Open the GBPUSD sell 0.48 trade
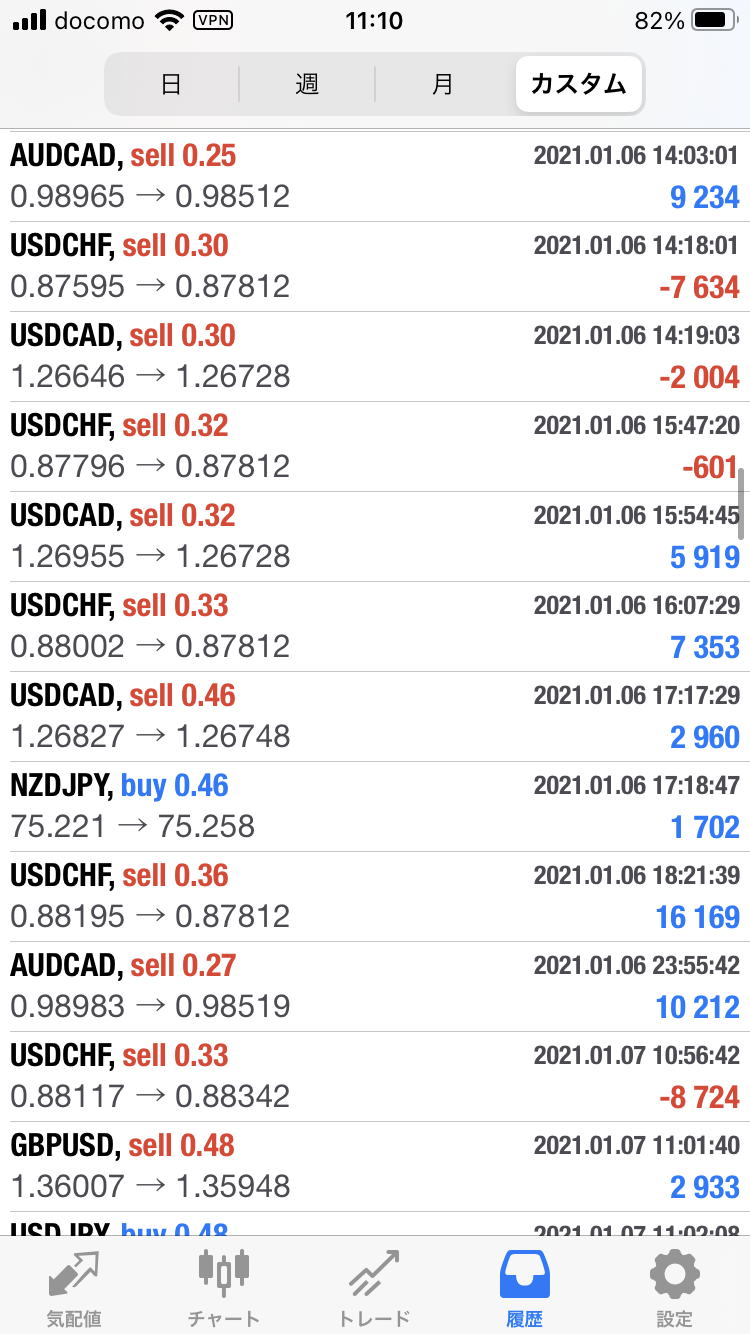 (374, 1166)
